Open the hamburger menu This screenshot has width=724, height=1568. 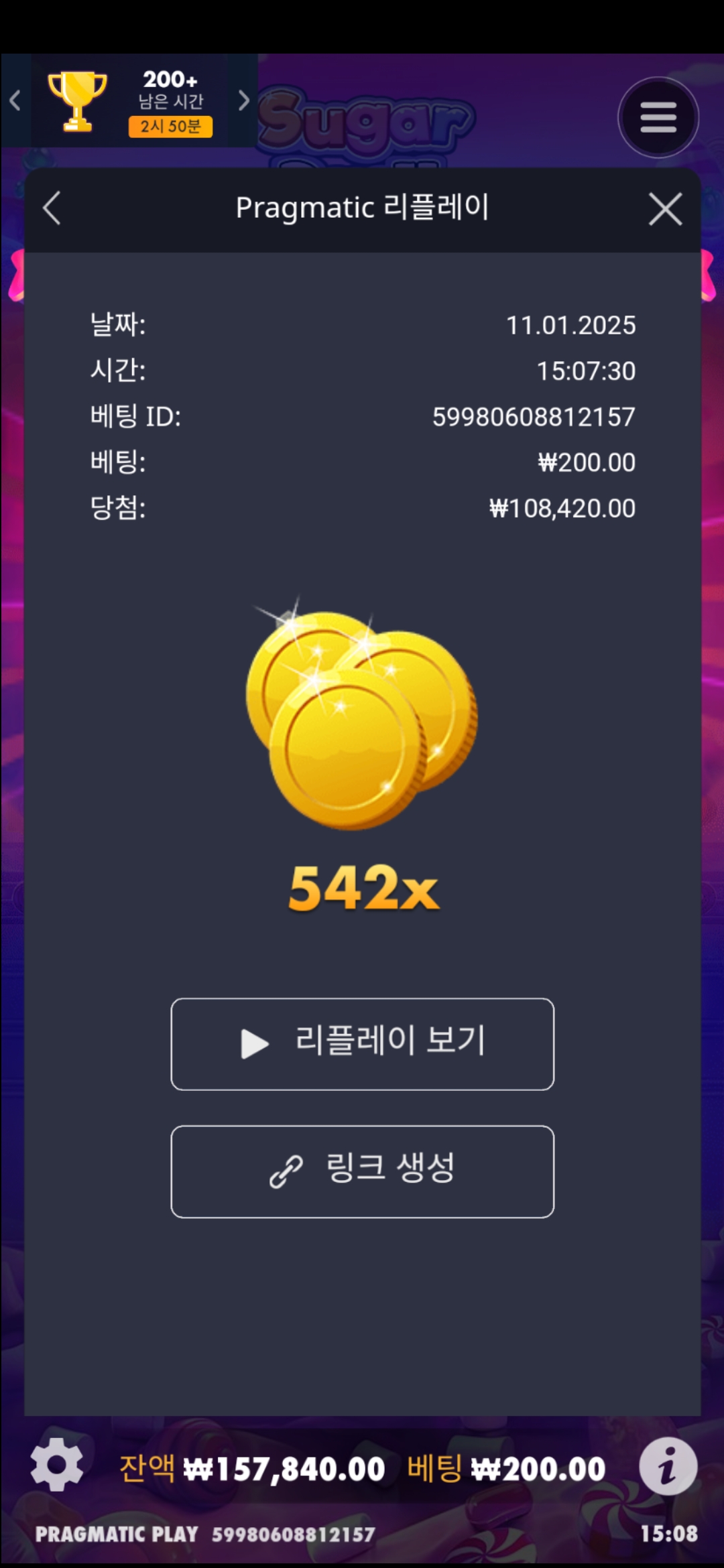pyautogui.click(x=658, y=117)
